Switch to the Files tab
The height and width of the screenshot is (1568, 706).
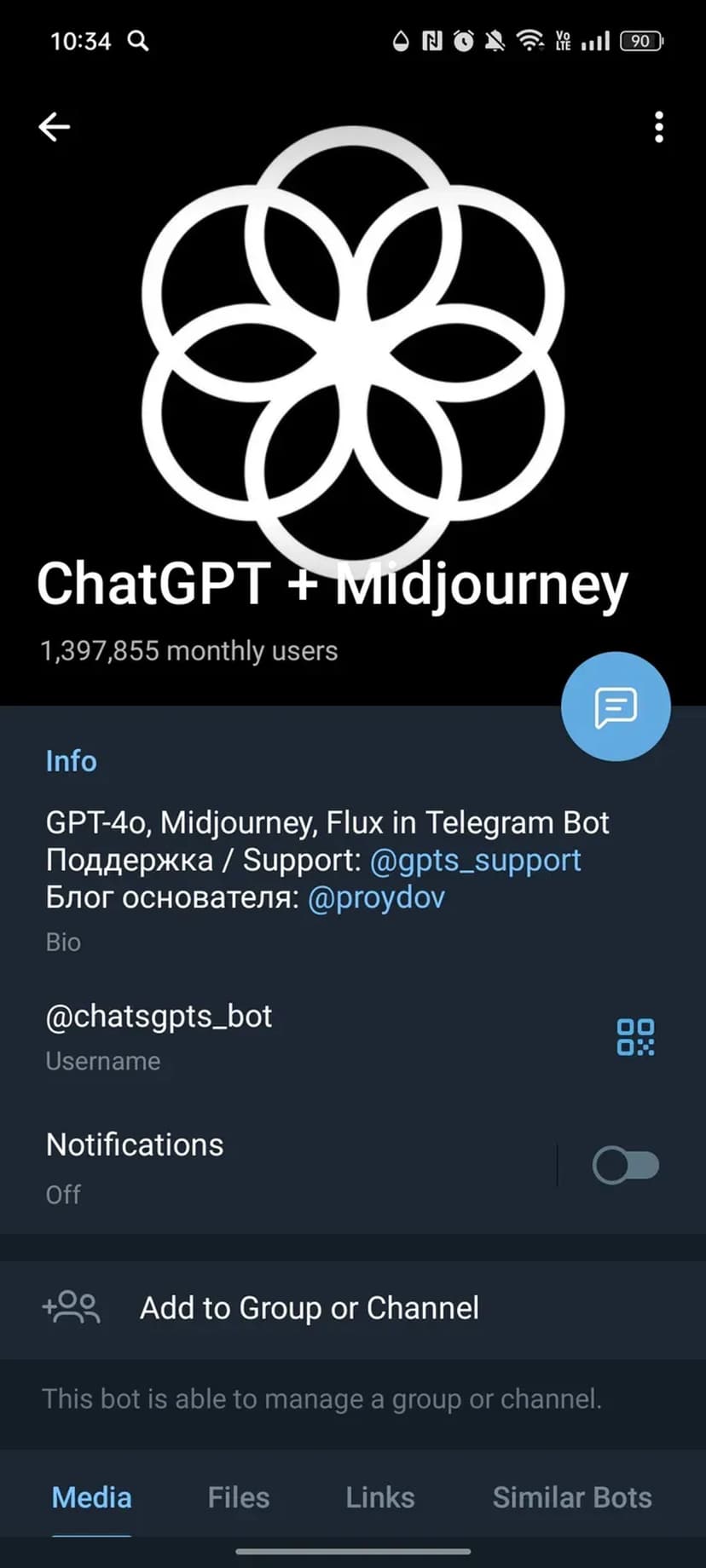coord(238,1497)
